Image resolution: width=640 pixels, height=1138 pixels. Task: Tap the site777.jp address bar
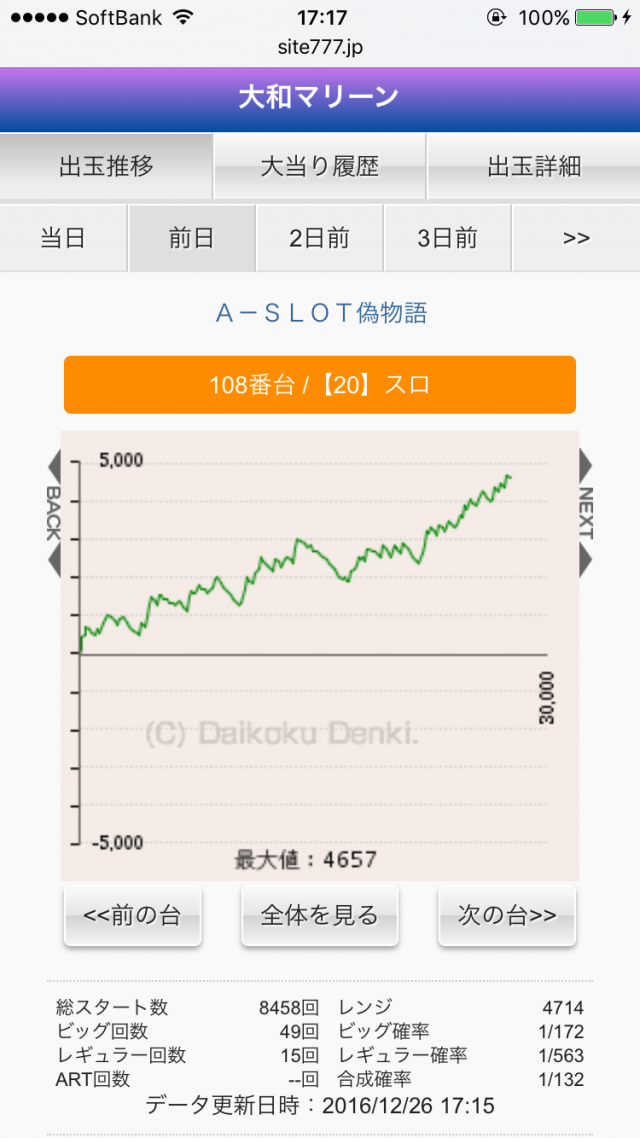point(320,46)
